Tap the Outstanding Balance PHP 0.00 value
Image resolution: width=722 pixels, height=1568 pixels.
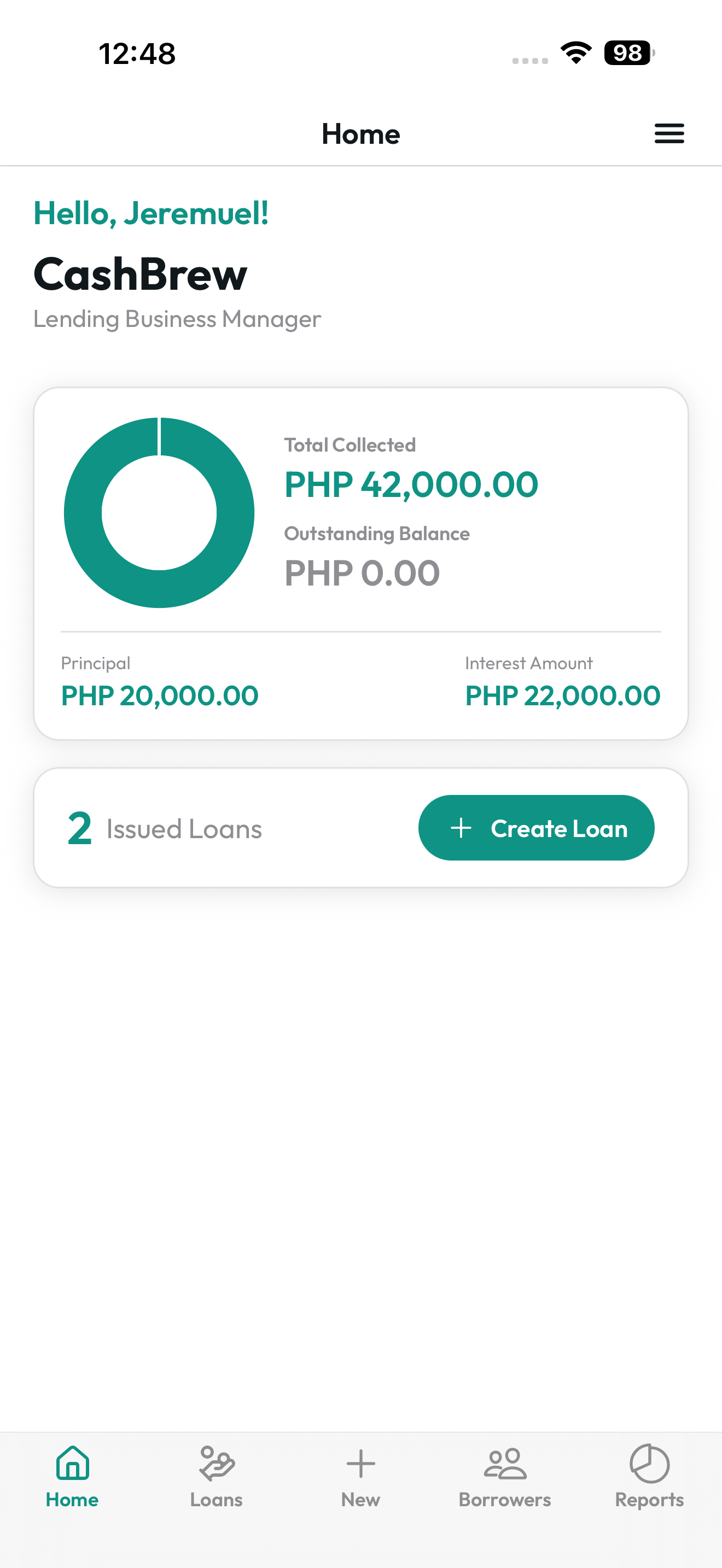tap(362, 572)
